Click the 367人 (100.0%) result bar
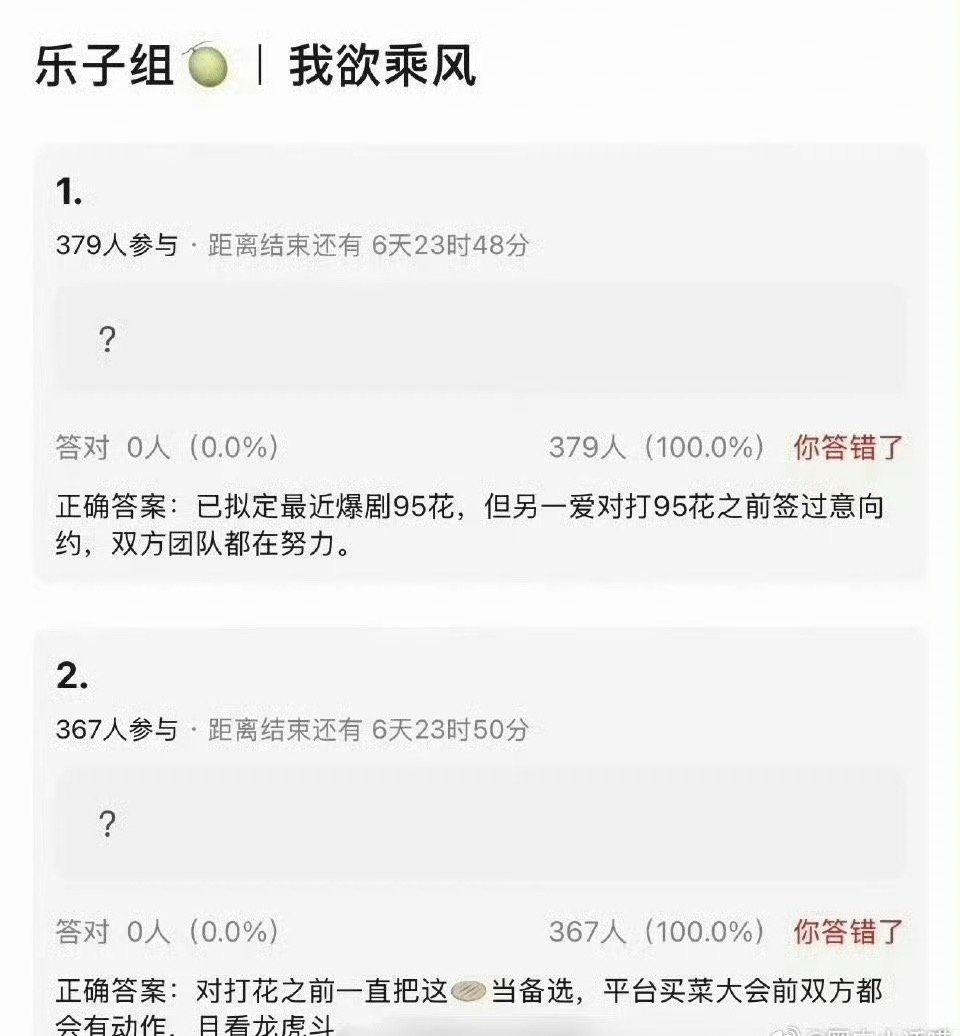 pyautogui.click(x=657, y=932)
